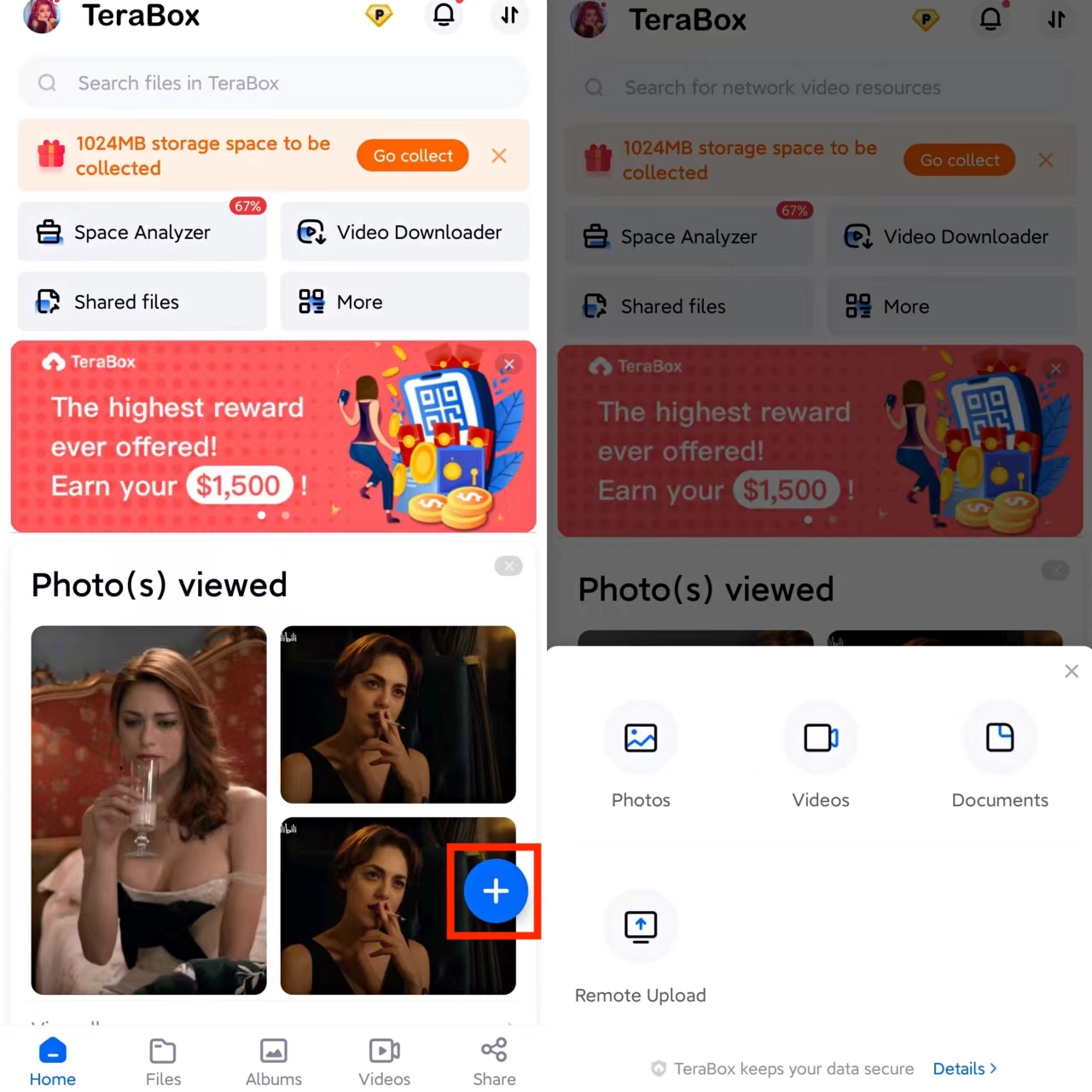Screen dimensions: 1092x1092
Task: Tap the blue plus upload button
Action: (x=496, y=891)
